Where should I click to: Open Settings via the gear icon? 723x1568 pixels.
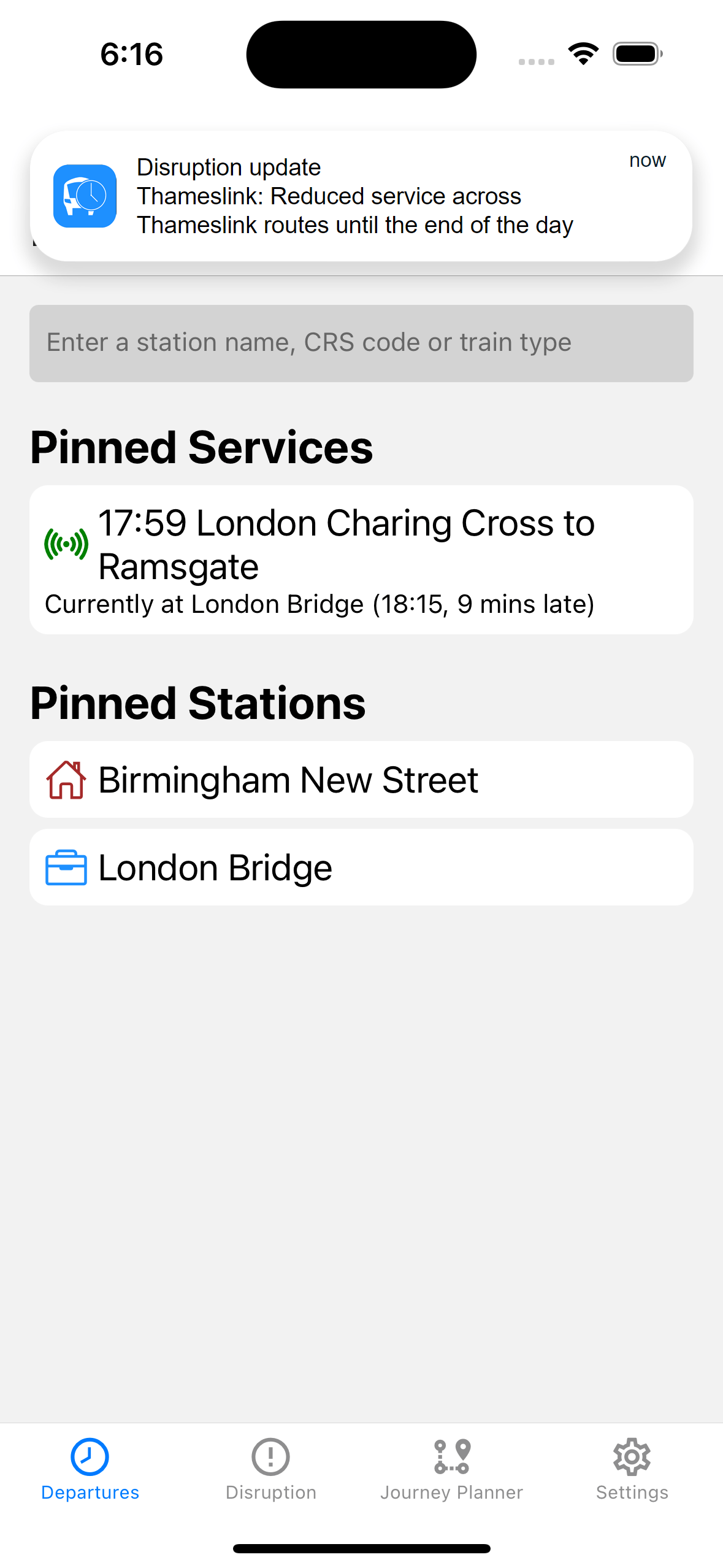[632, 1456]
